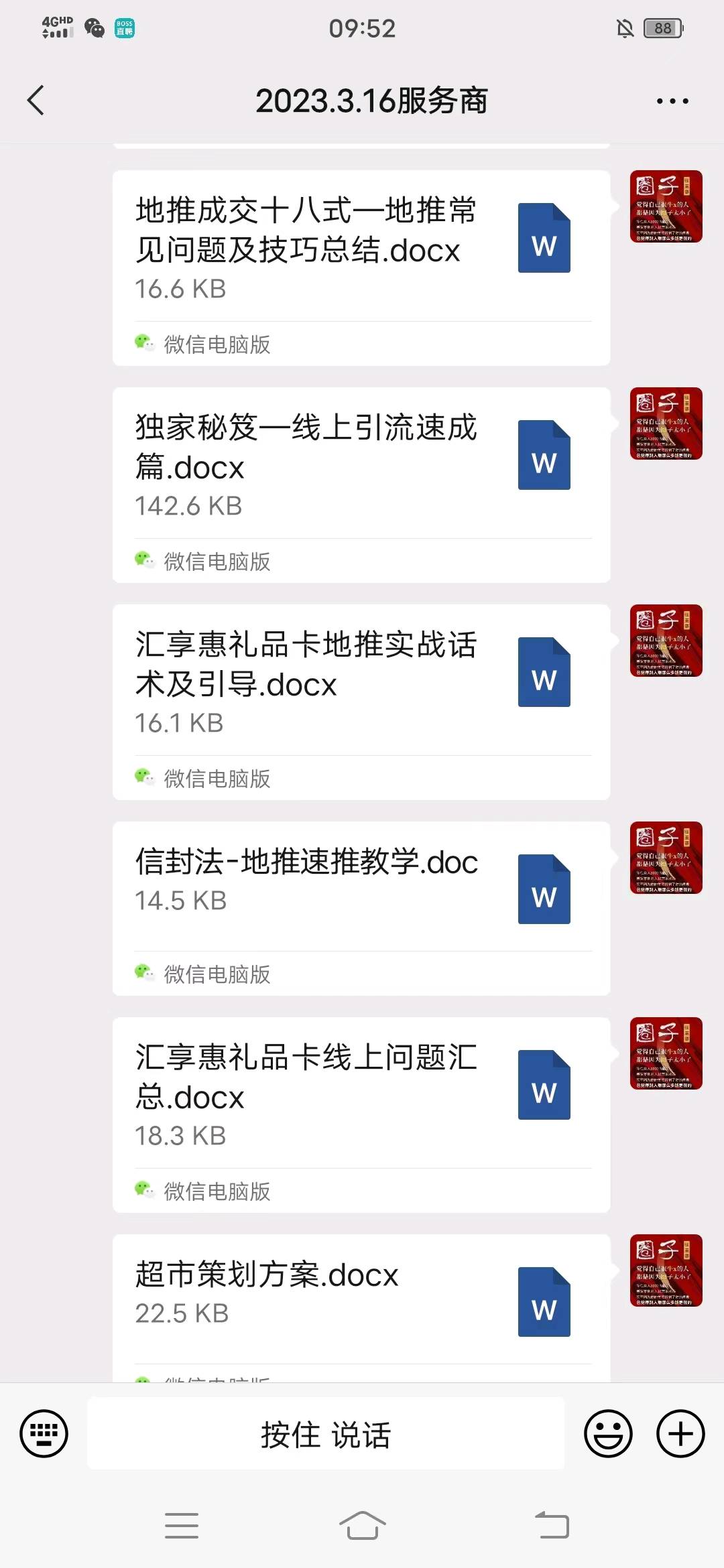The height and width of the screenshot is (1568, 724).
Task: Open the chat's three-dot menu
Action: click(x=672, y=101)
